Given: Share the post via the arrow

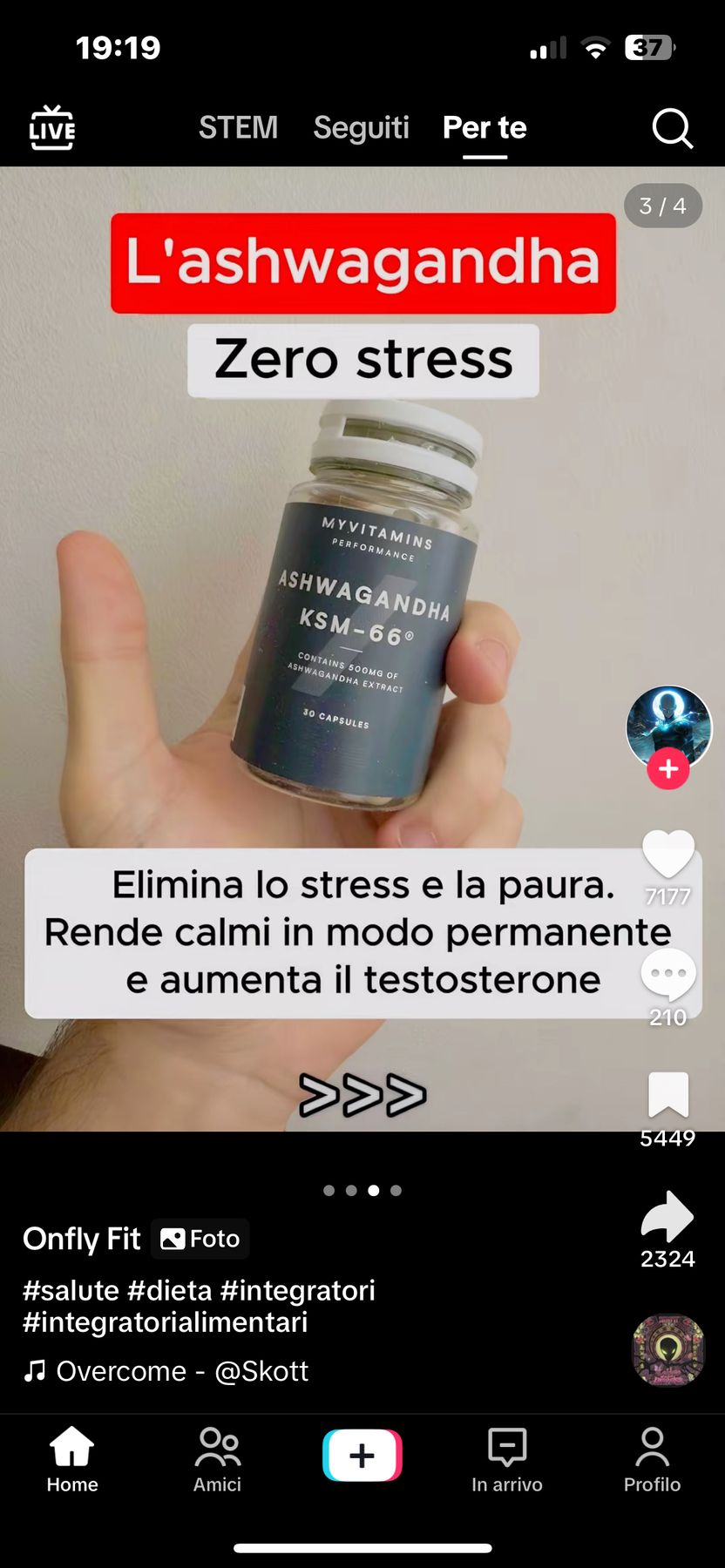Looking at the screenshot, I should click(667, 1216).
